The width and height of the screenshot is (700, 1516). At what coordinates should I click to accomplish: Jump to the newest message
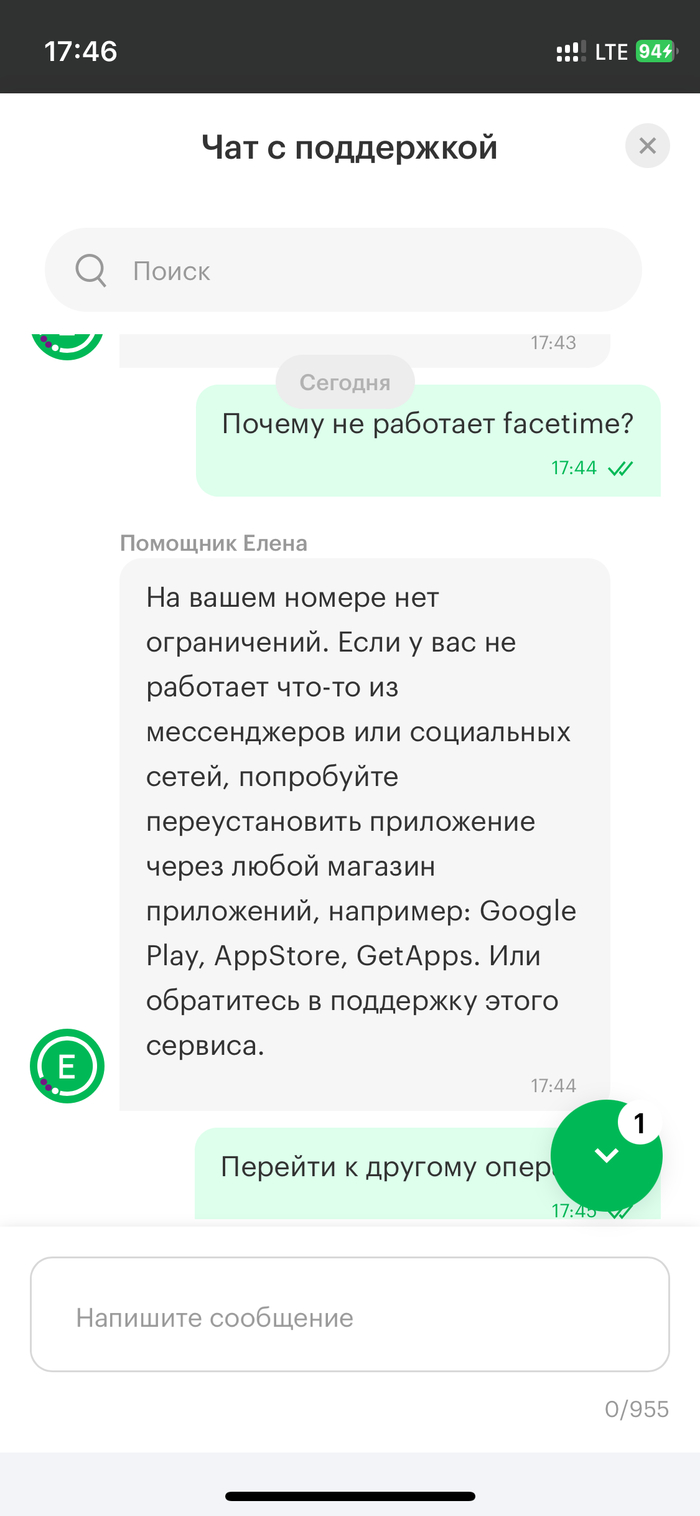pyautogui.click(x=606, y=1155)
